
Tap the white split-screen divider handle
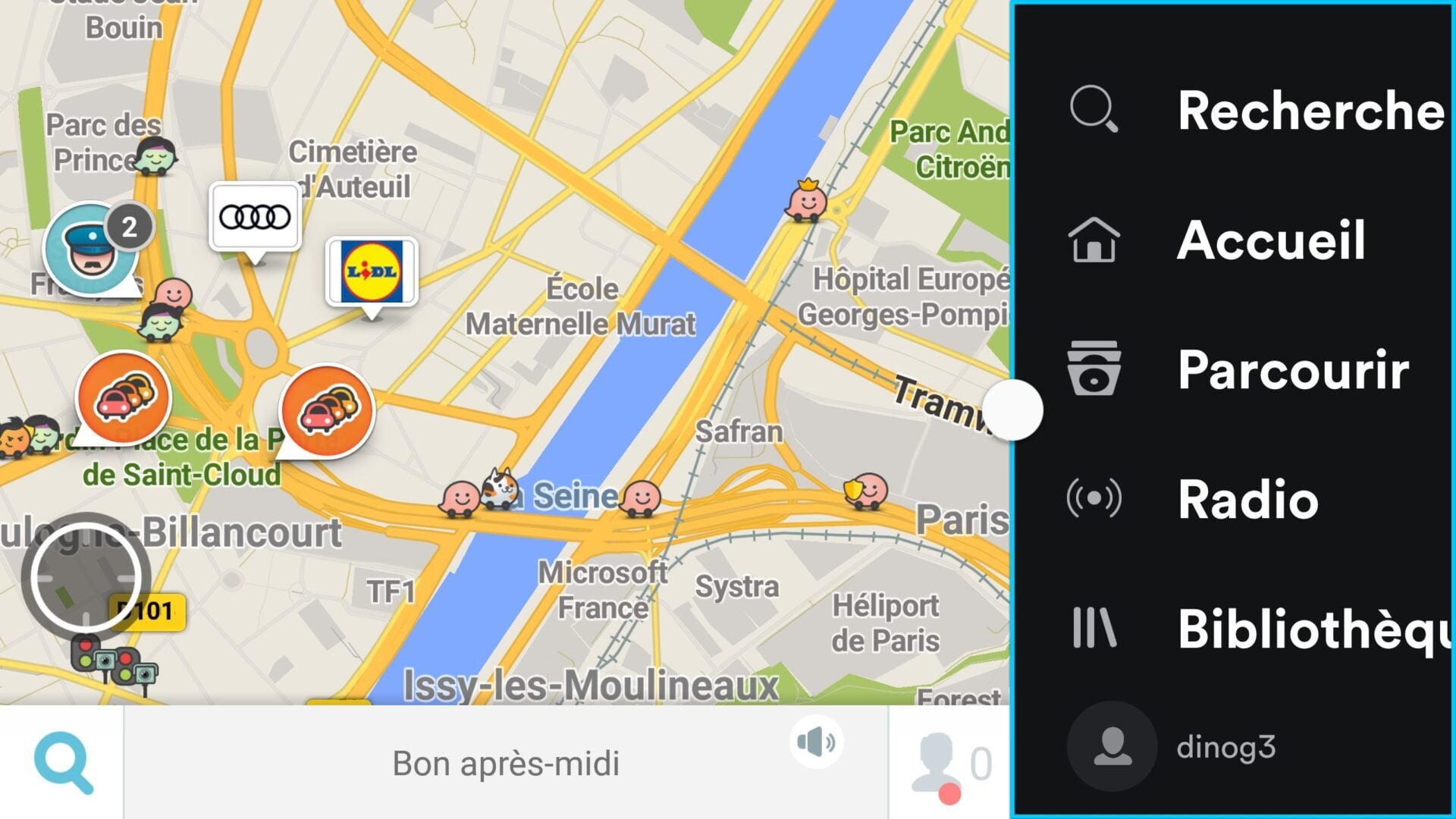[x=1013, y=410]
